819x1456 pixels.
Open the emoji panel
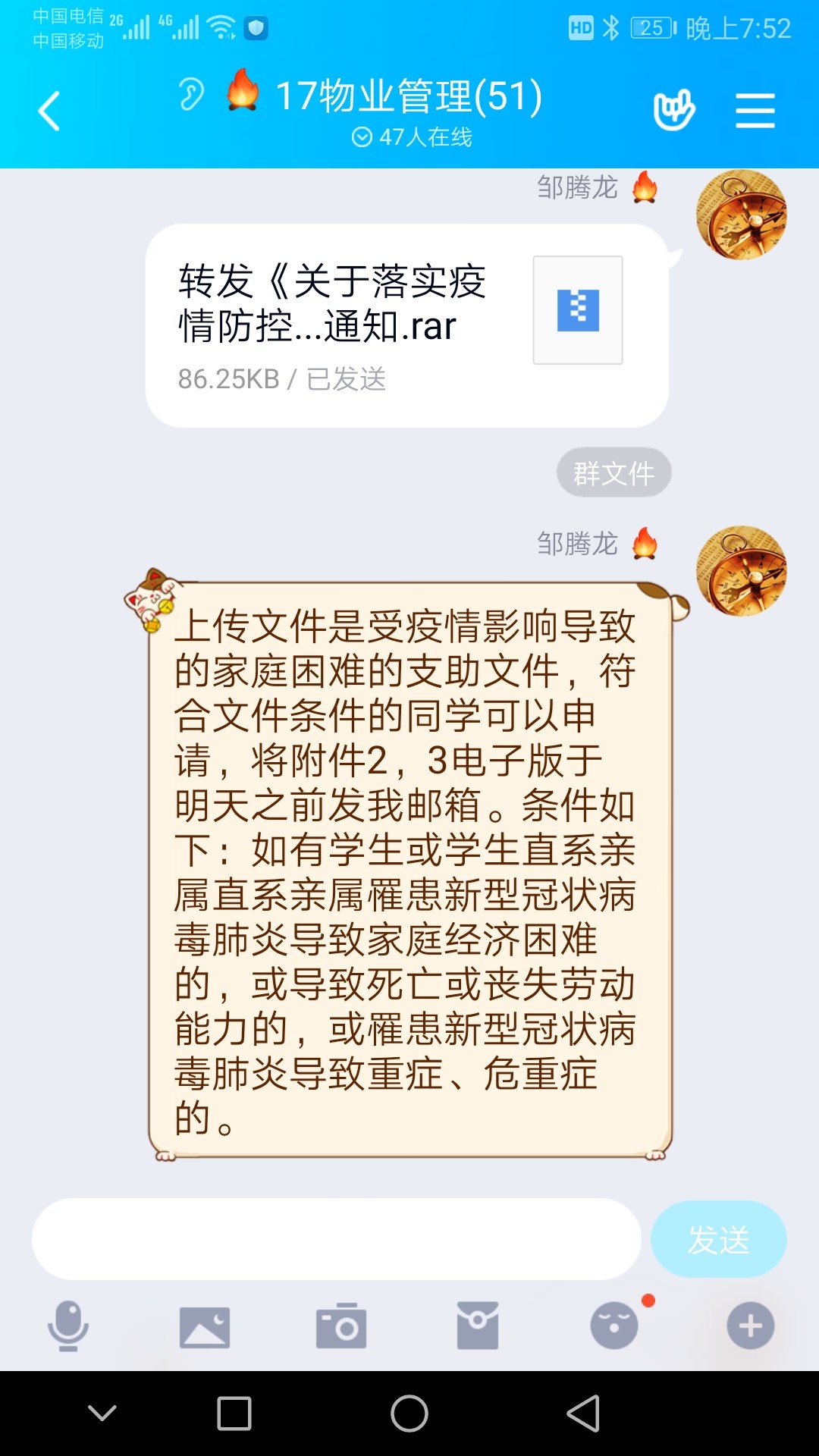pos(614,1326)
